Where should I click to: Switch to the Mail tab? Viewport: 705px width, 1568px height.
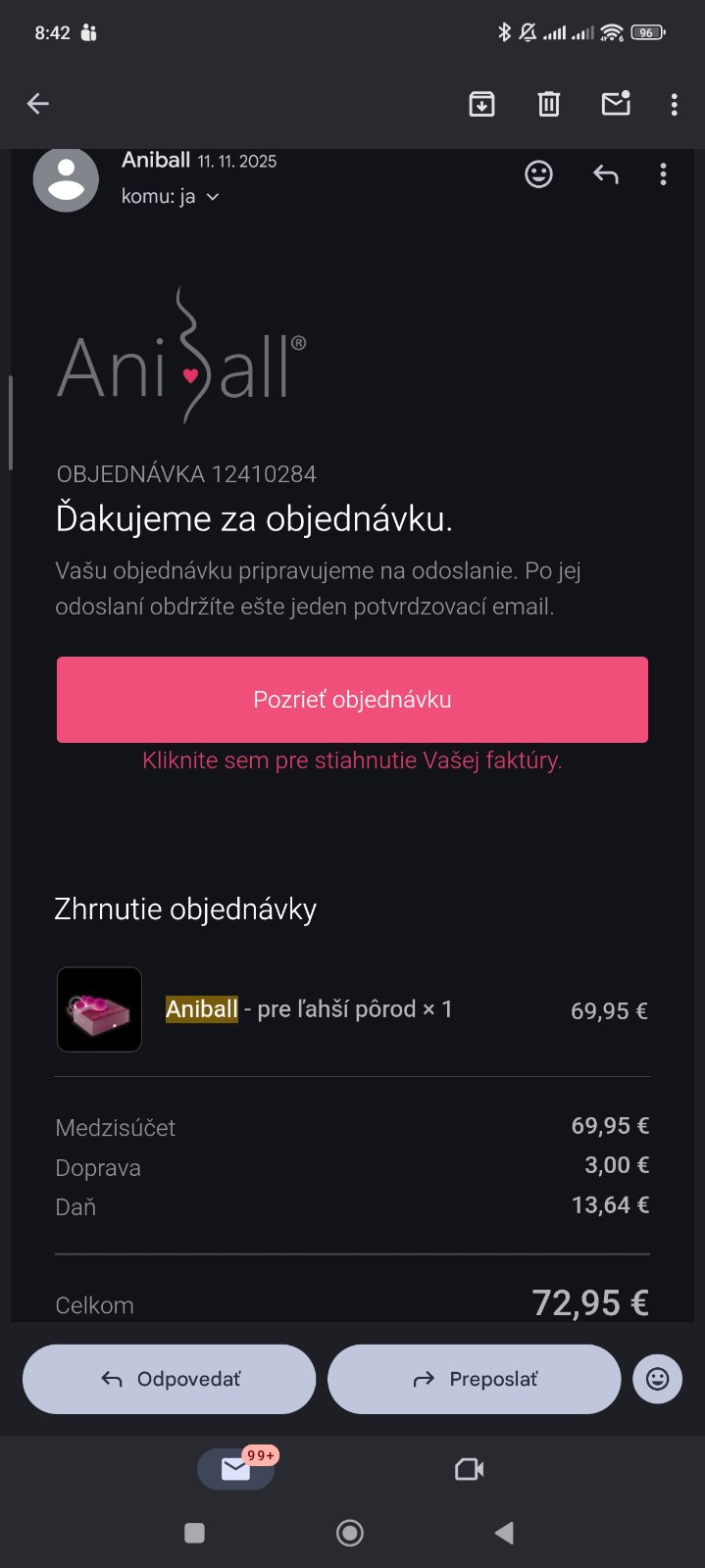click(x=236, y=1468)
